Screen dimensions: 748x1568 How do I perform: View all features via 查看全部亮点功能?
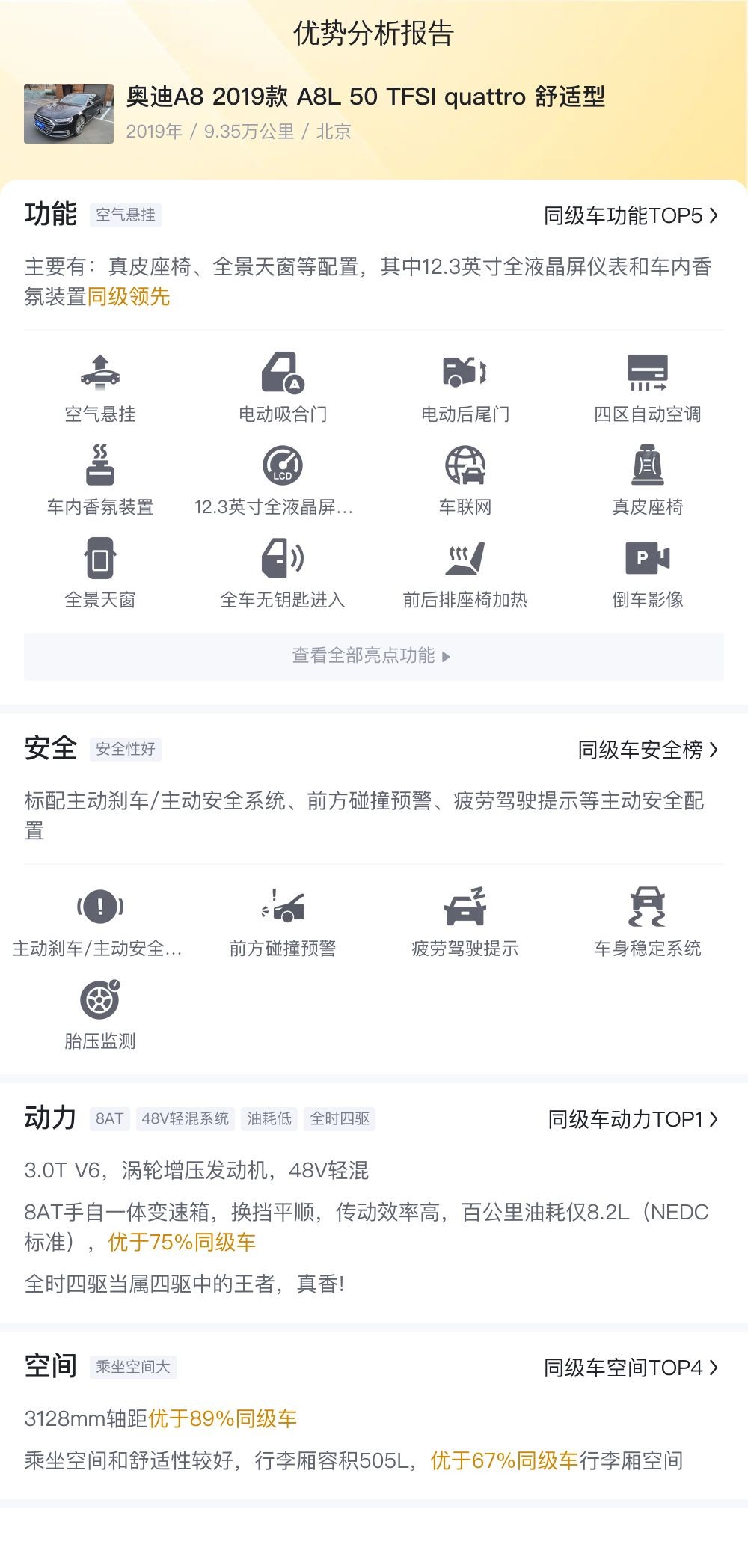(373, 656)
